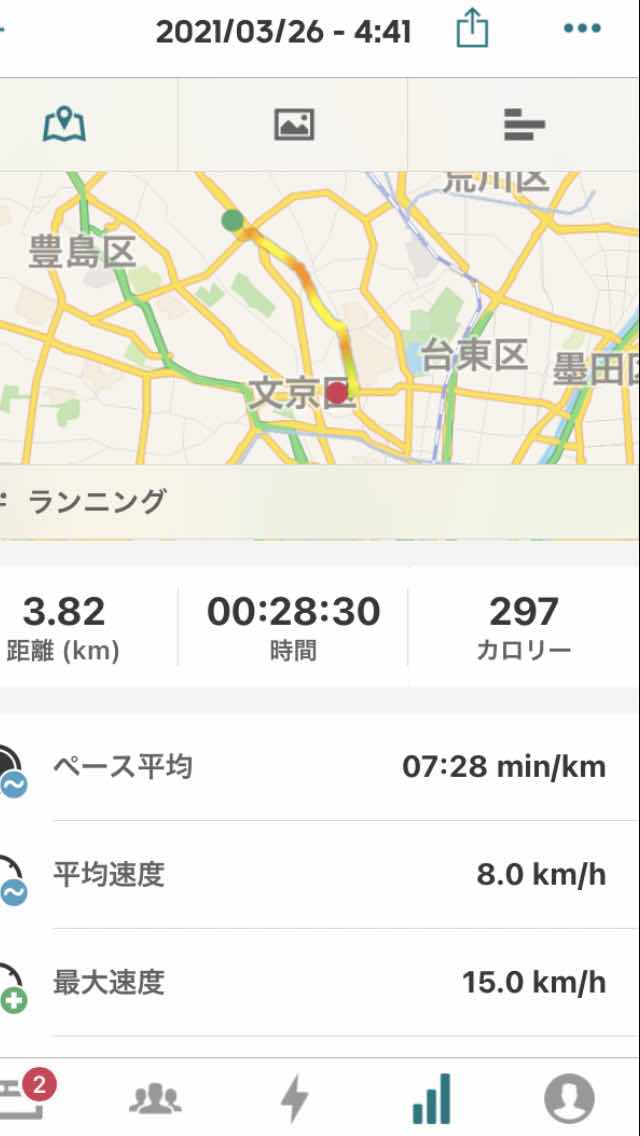Open the lightning bolt activity tab

point(294,1098)
